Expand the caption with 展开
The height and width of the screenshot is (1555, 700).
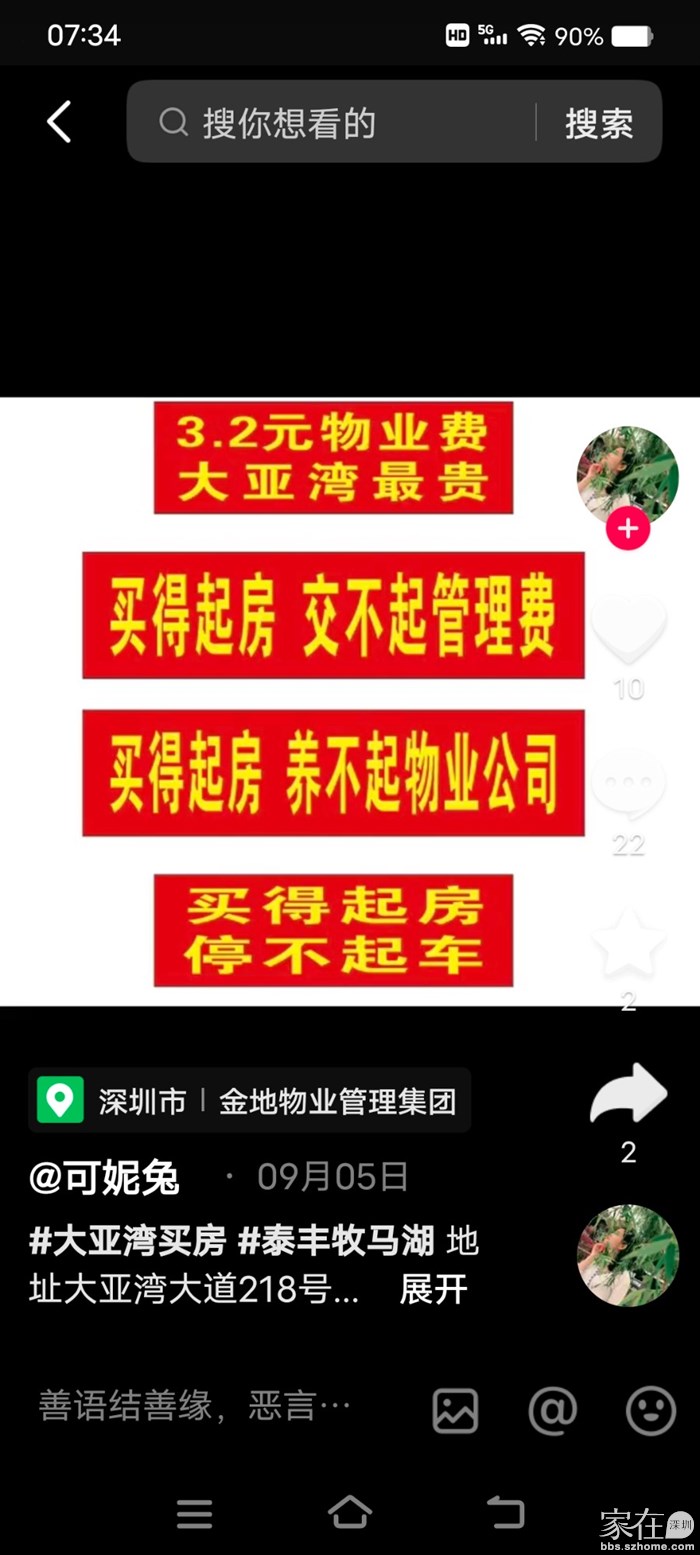click(x=433, y=1289)
